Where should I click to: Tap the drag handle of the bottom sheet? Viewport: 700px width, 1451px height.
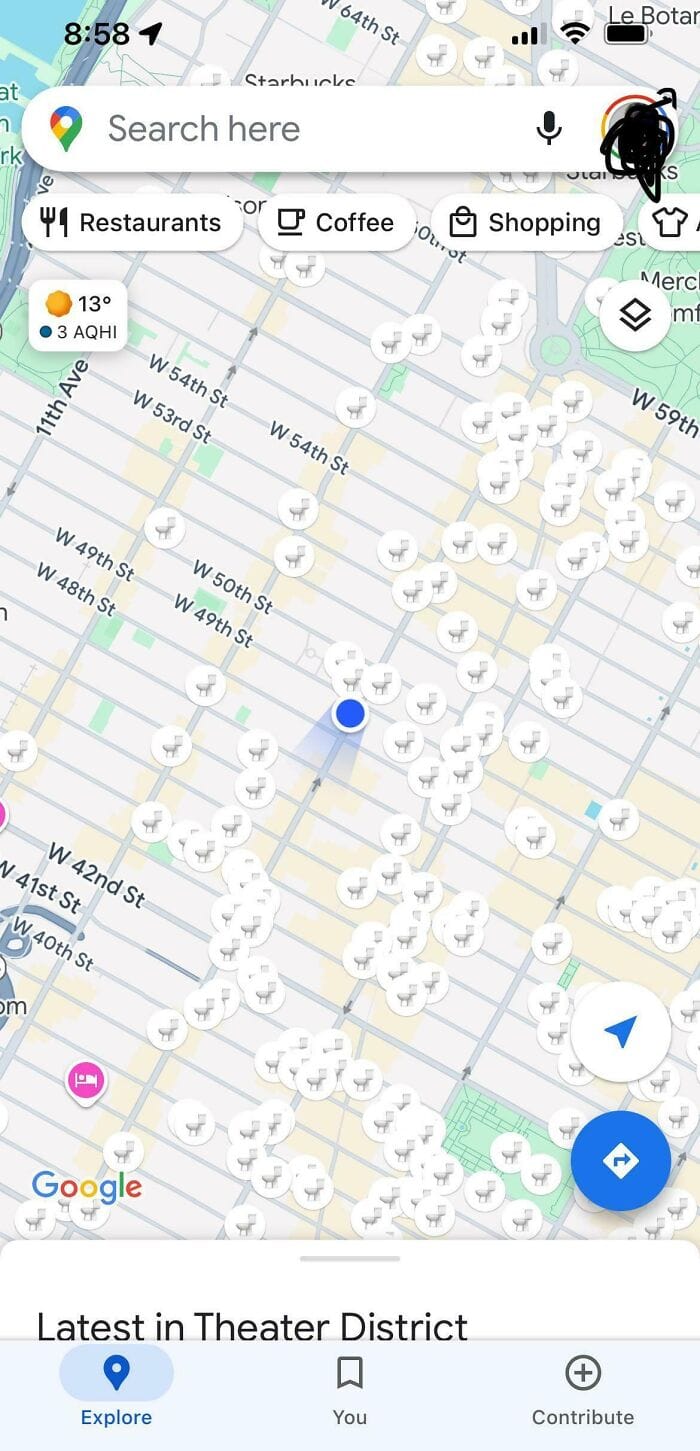coord(350,1258)
